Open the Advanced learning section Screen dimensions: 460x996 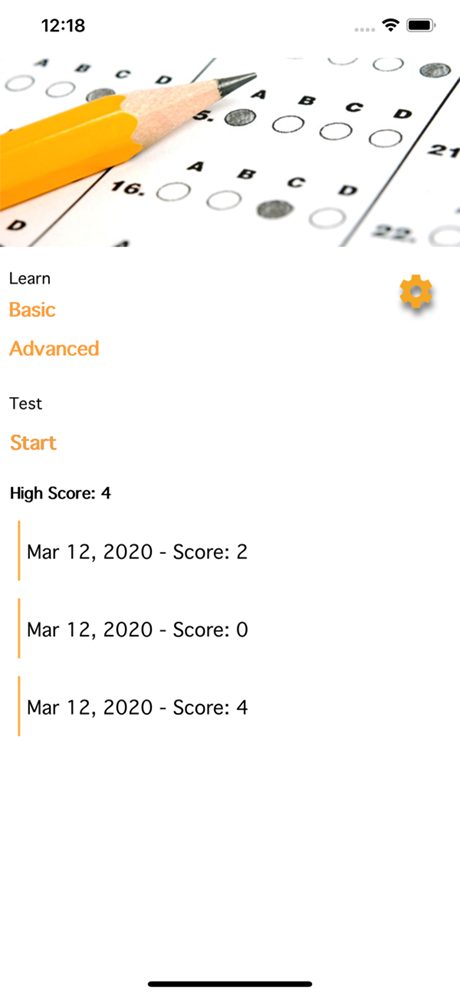54,349
